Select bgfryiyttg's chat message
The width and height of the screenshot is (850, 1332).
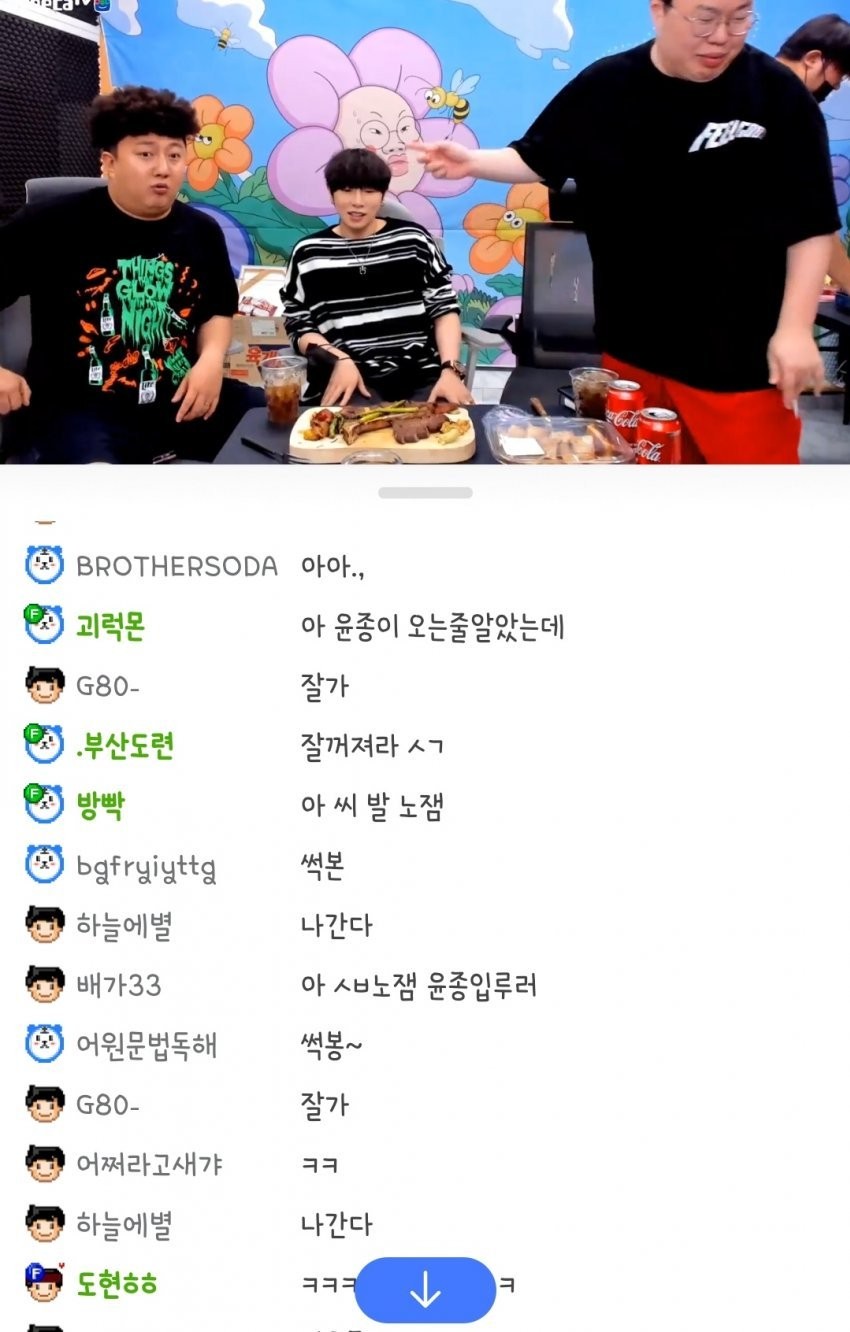[x=322, y=866]
